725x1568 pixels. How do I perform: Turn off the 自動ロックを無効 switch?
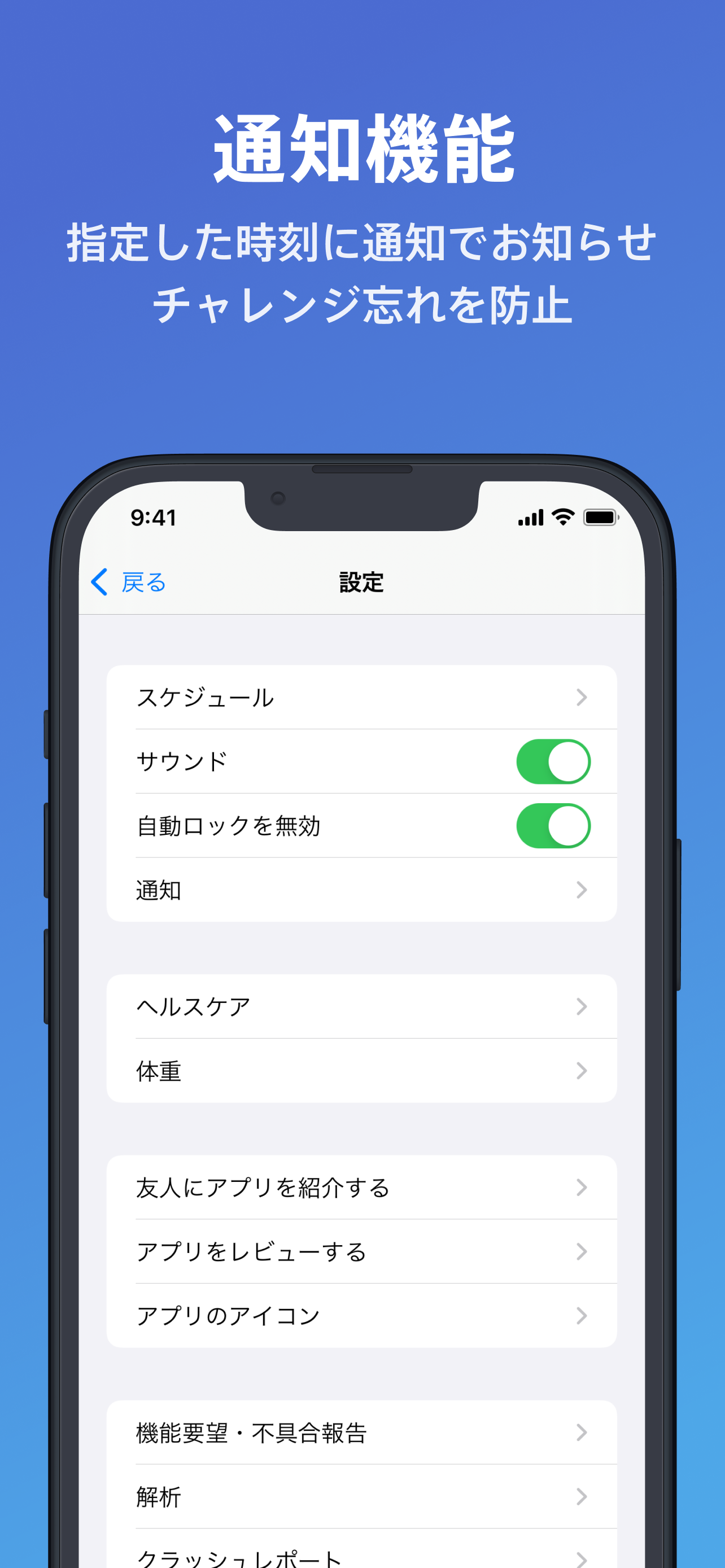point(554,826)
